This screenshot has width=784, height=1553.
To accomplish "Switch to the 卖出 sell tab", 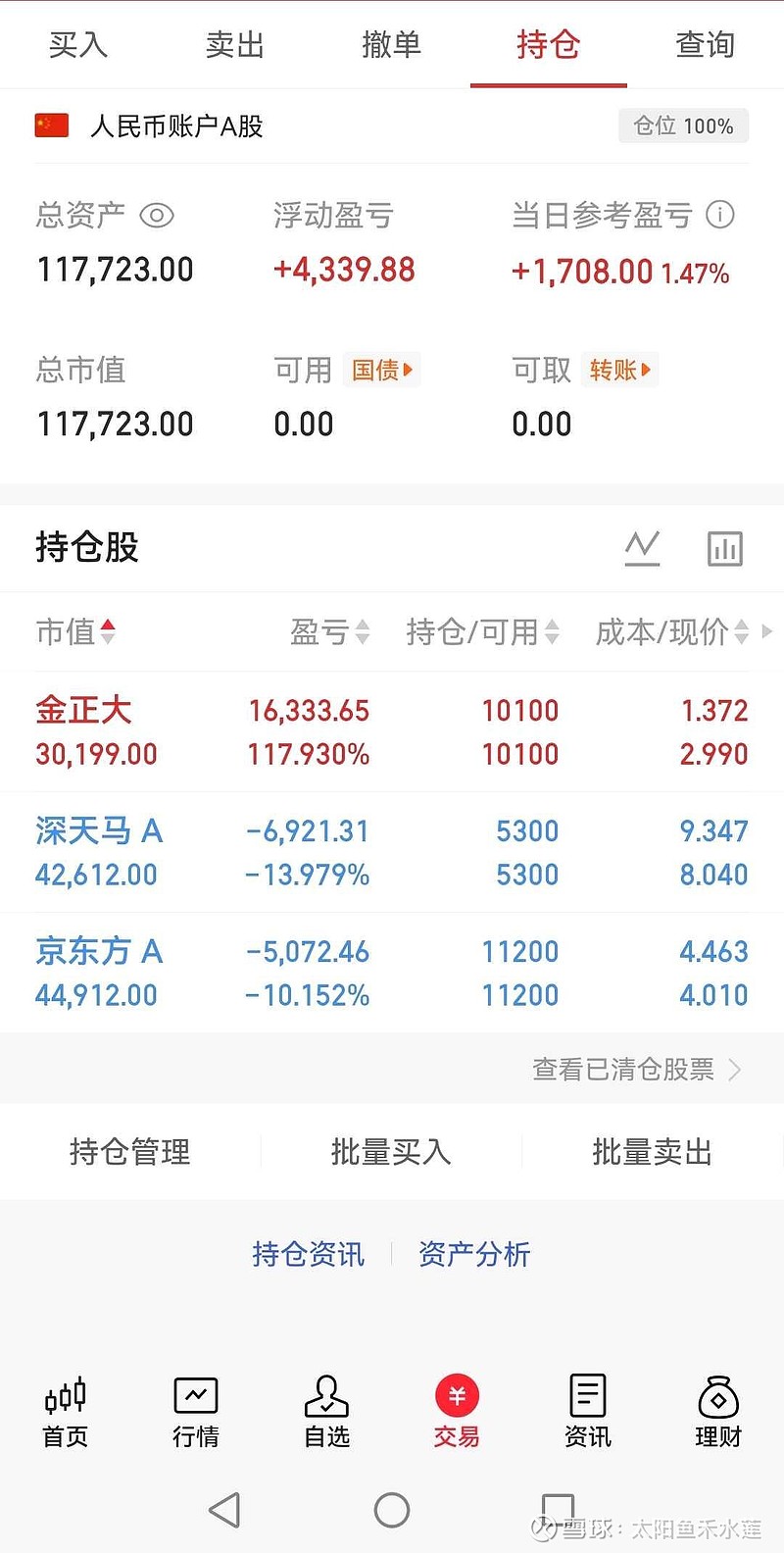I will pos(233,45).
